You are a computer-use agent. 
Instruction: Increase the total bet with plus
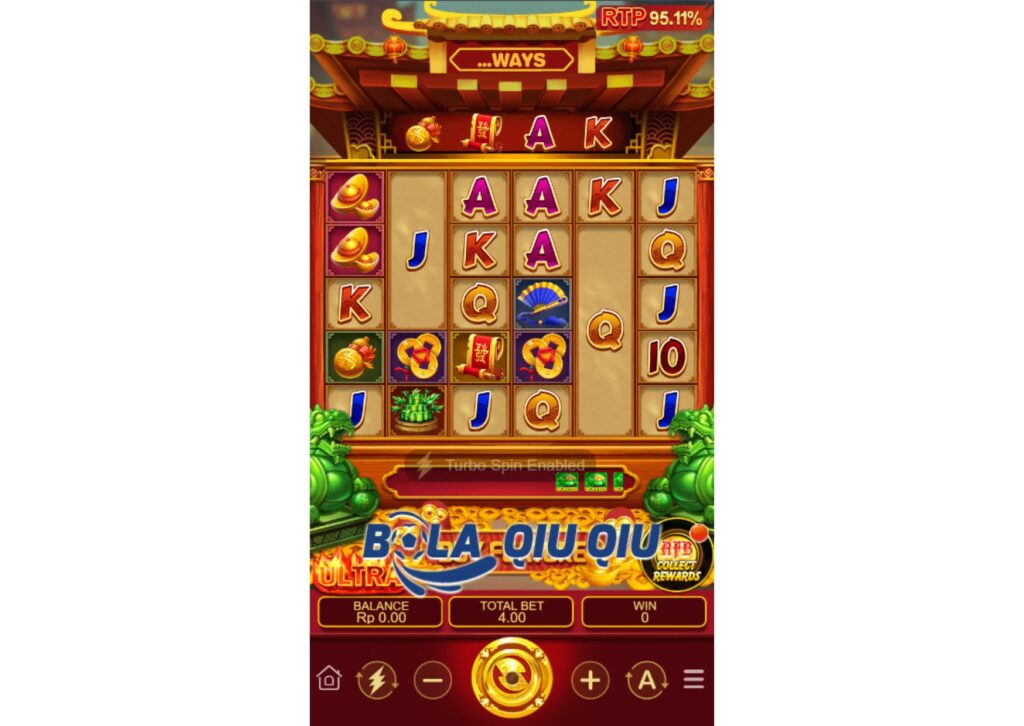coord(590,680)
